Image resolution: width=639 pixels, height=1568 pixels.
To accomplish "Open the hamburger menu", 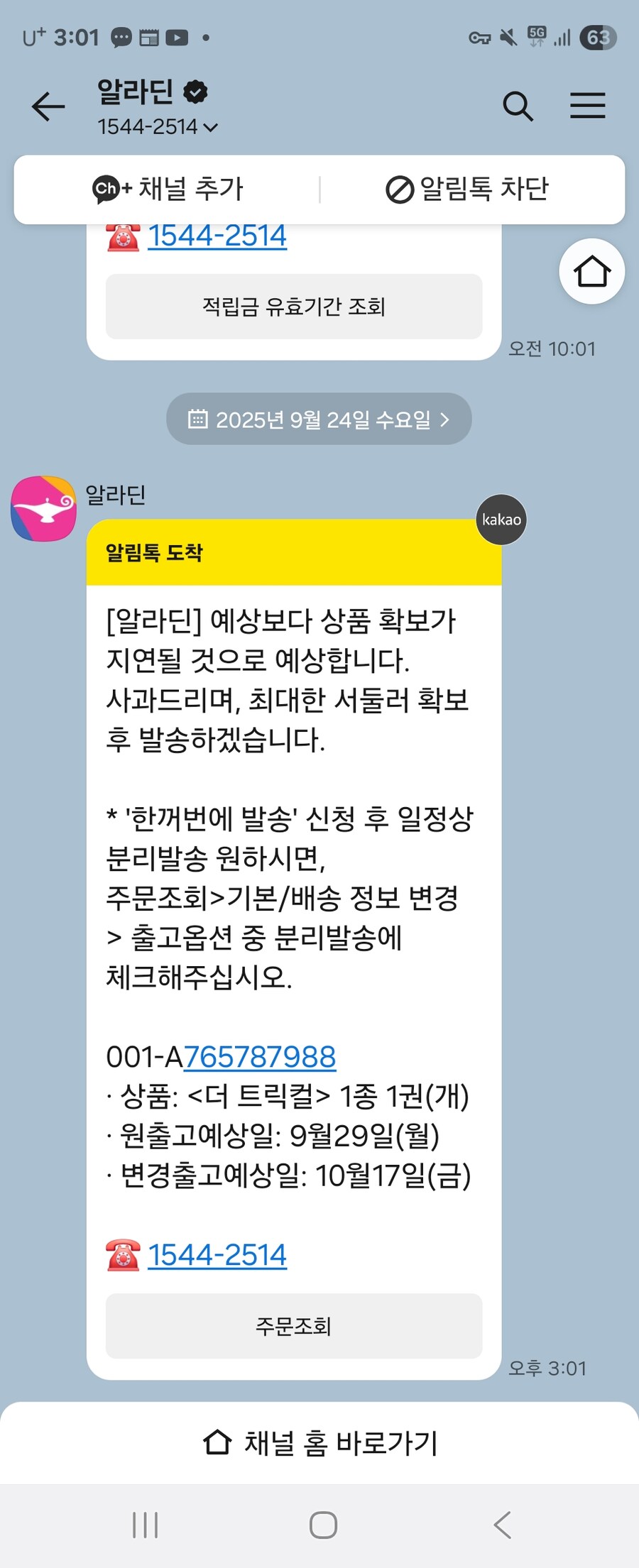I will 588,106.
